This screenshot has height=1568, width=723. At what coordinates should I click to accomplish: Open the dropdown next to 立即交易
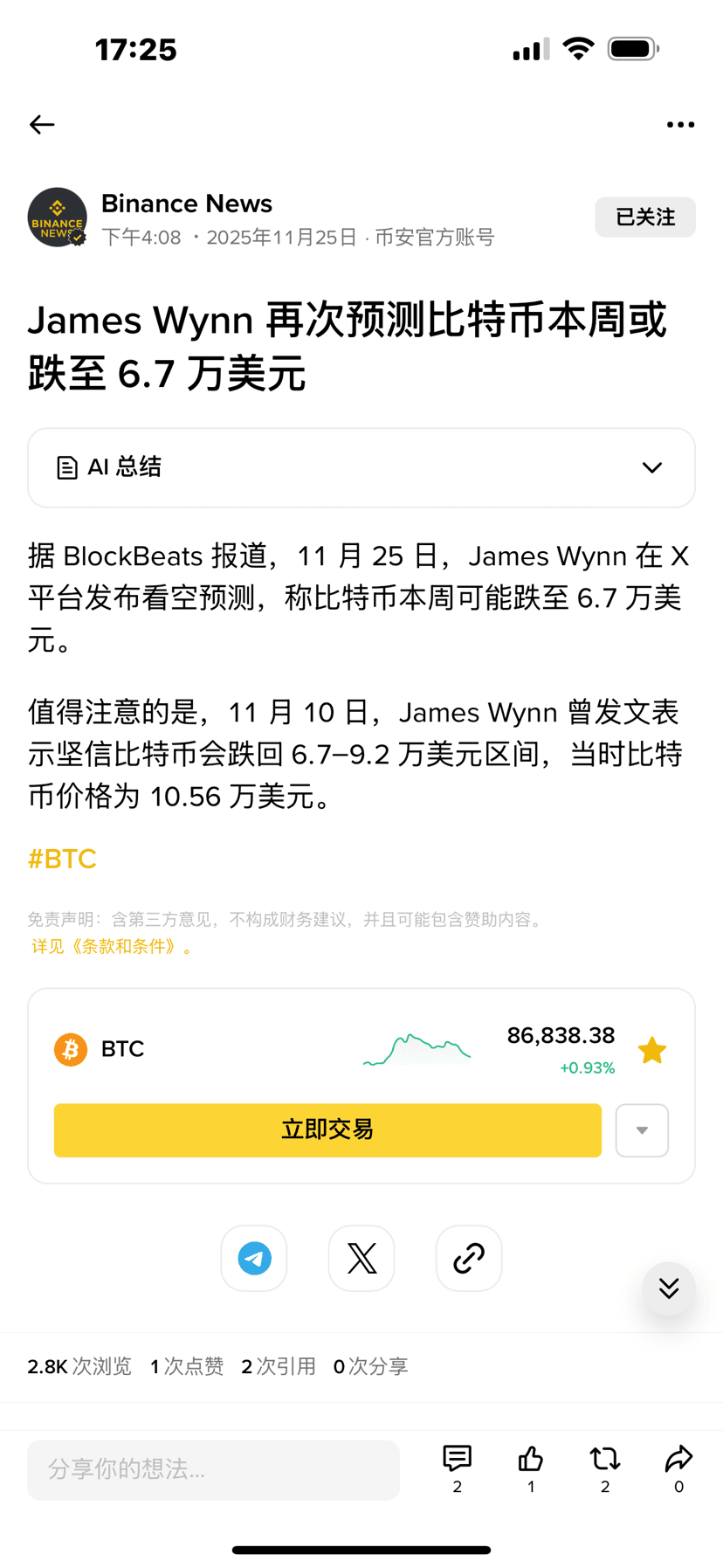pyautogui.click(x=642, y=1130)
